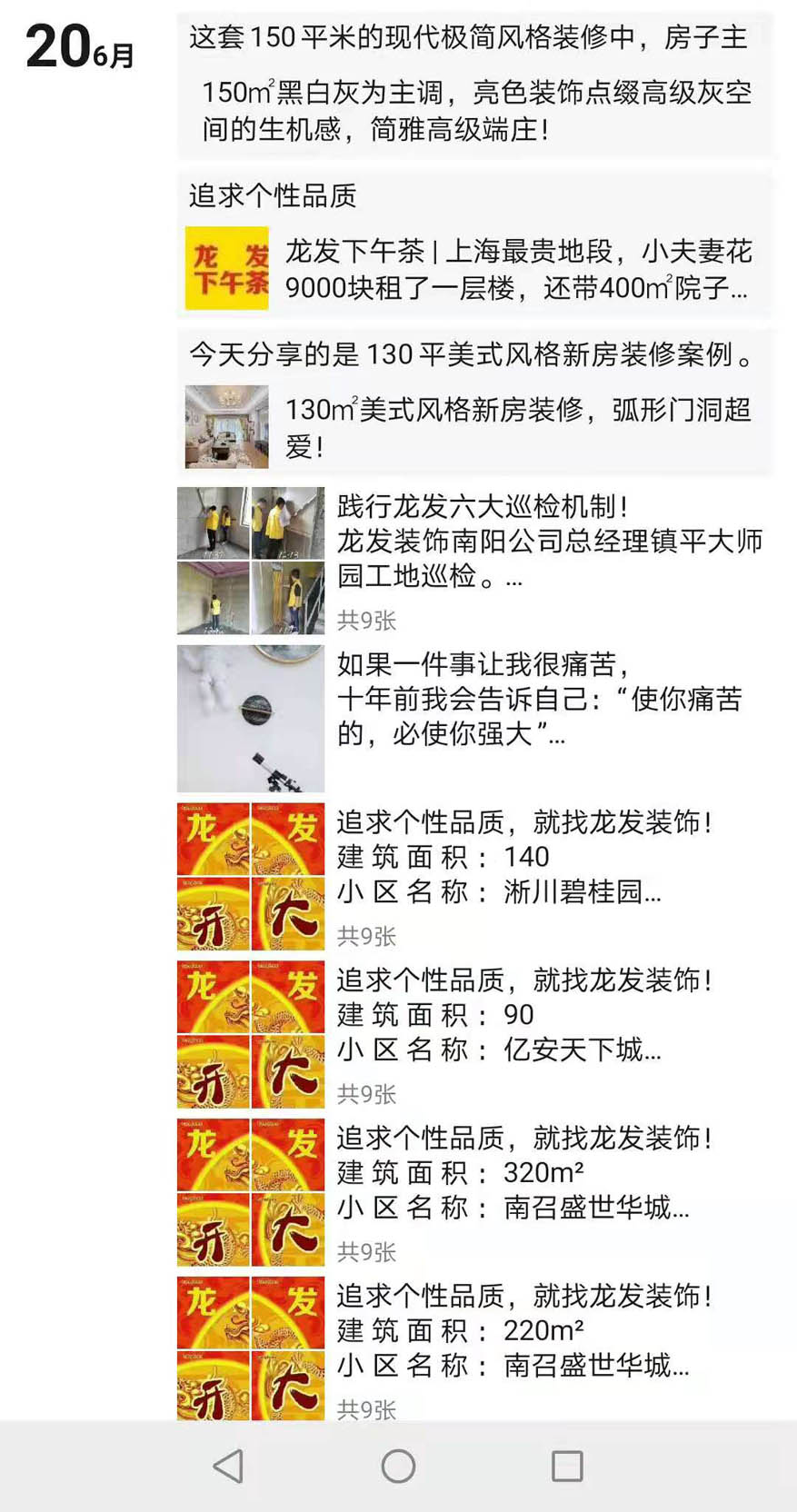Tap the telescope photo thumbnail

(x=251, y=717)
